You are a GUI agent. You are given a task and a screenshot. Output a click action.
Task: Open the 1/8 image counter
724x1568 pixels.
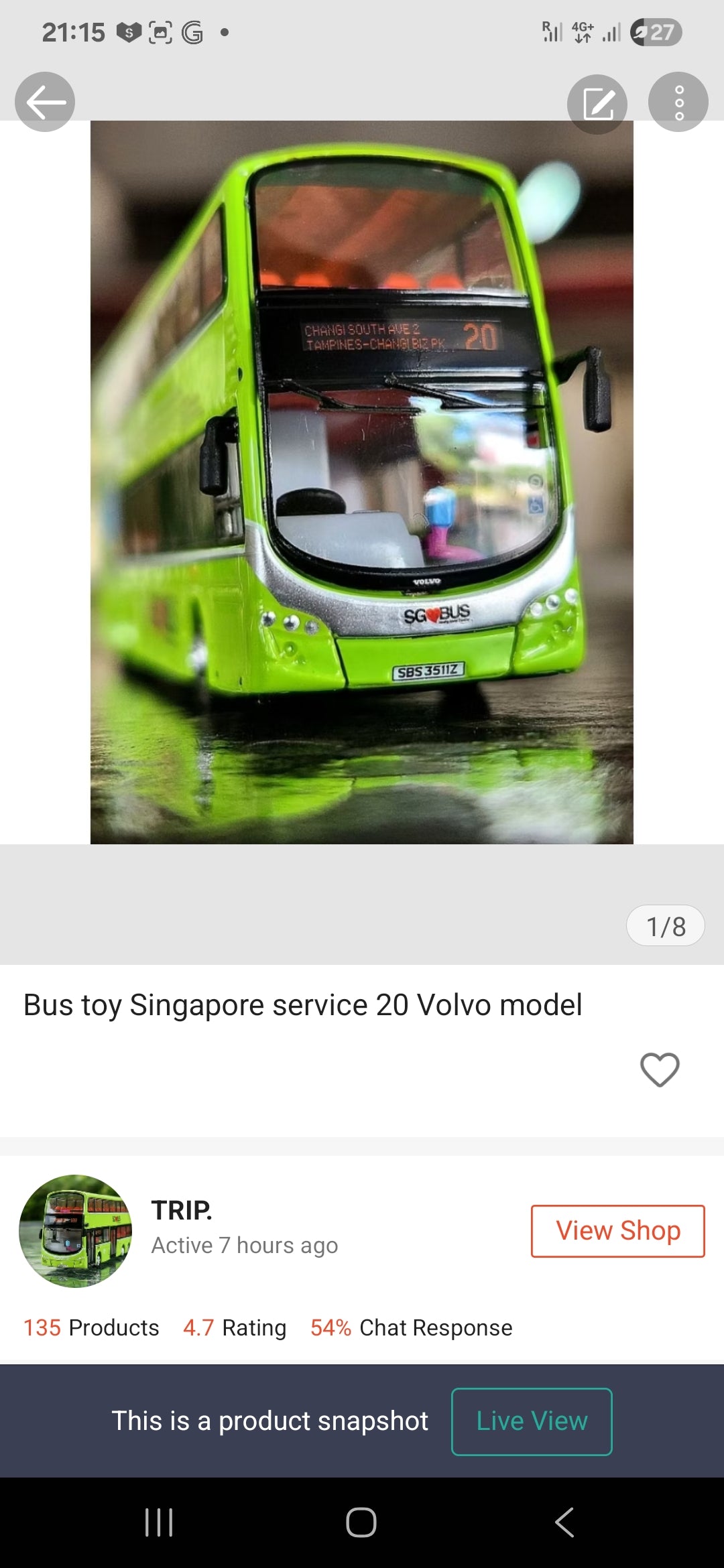click(665, 925)
